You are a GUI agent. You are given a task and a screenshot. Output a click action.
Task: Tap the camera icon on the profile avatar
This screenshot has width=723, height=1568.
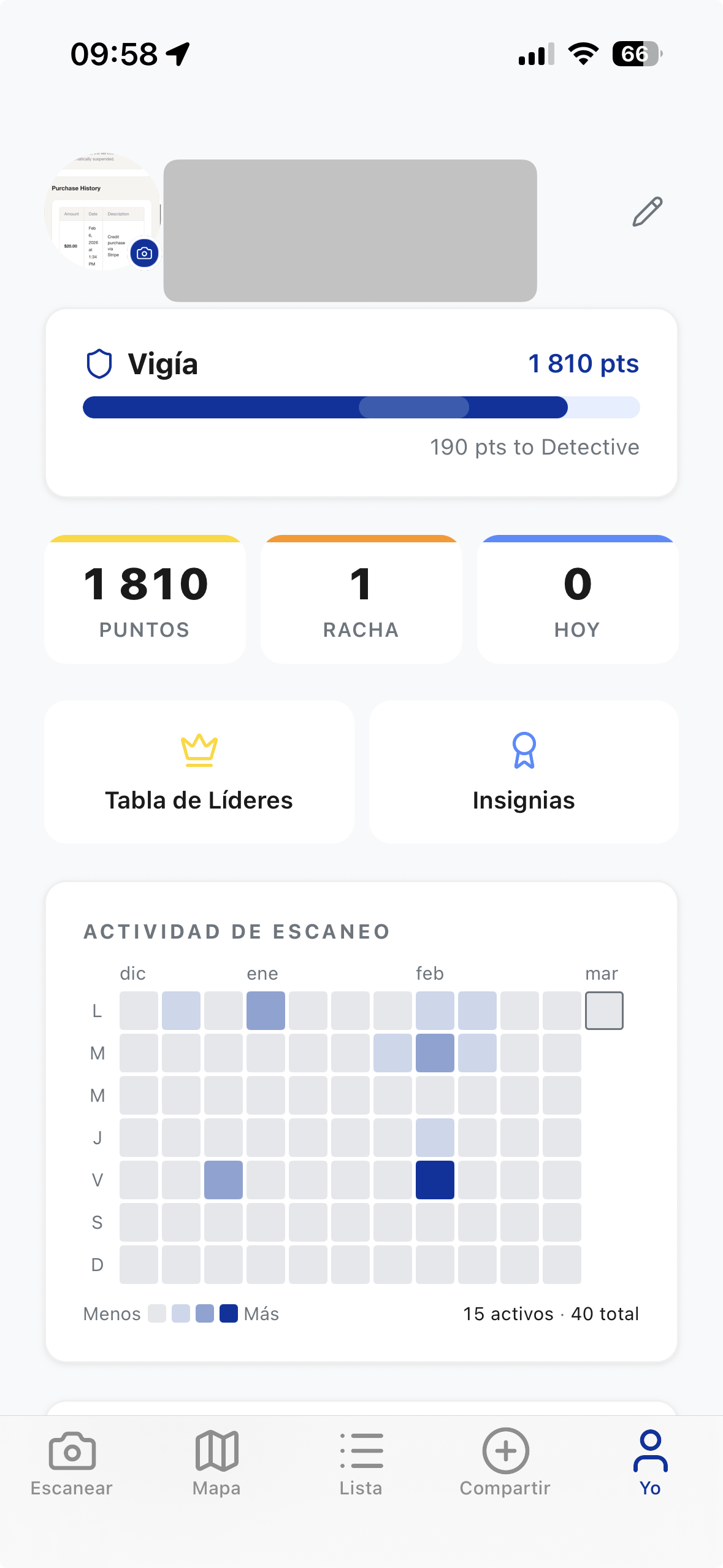point(144,252)
